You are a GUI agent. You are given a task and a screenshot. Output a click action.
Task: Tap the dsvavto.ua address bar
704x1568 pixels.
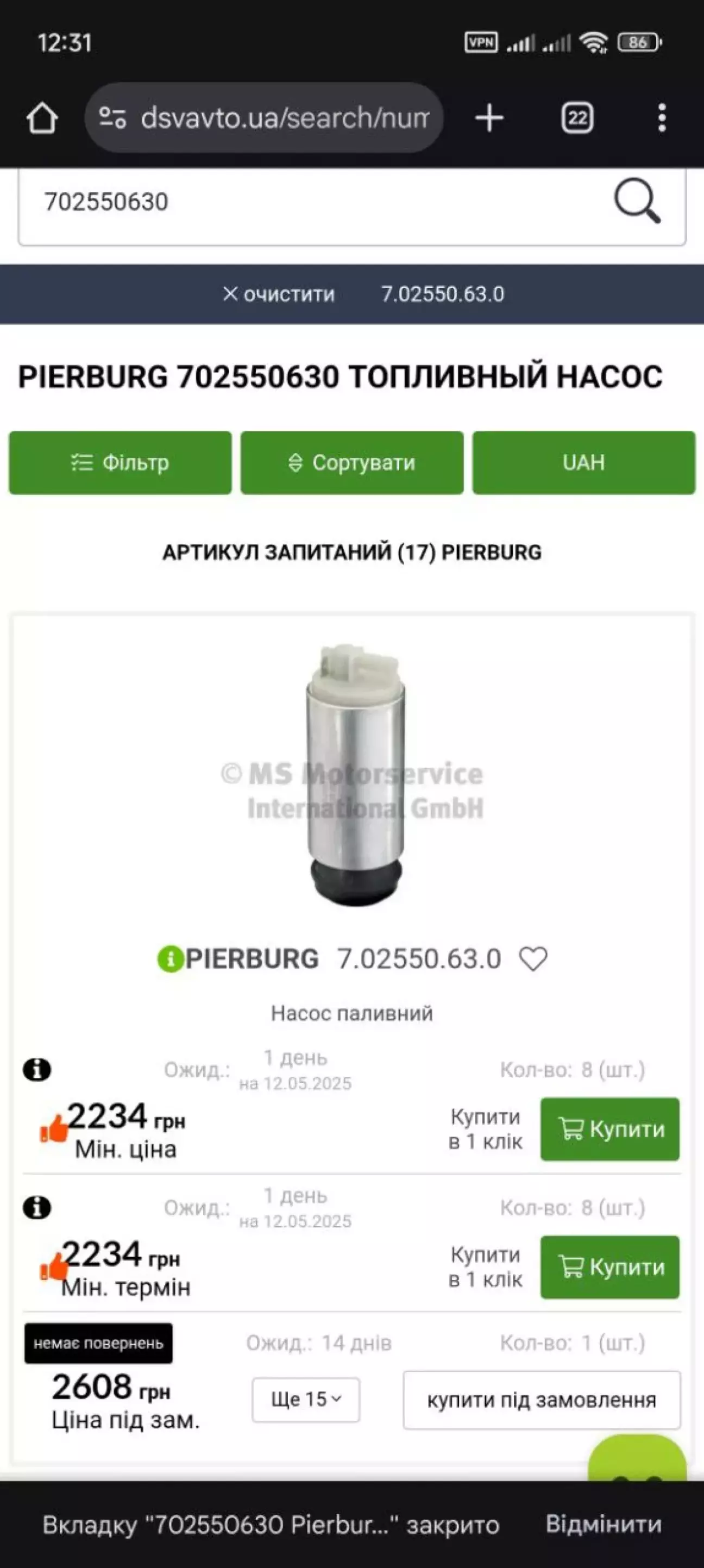(263, 117)
